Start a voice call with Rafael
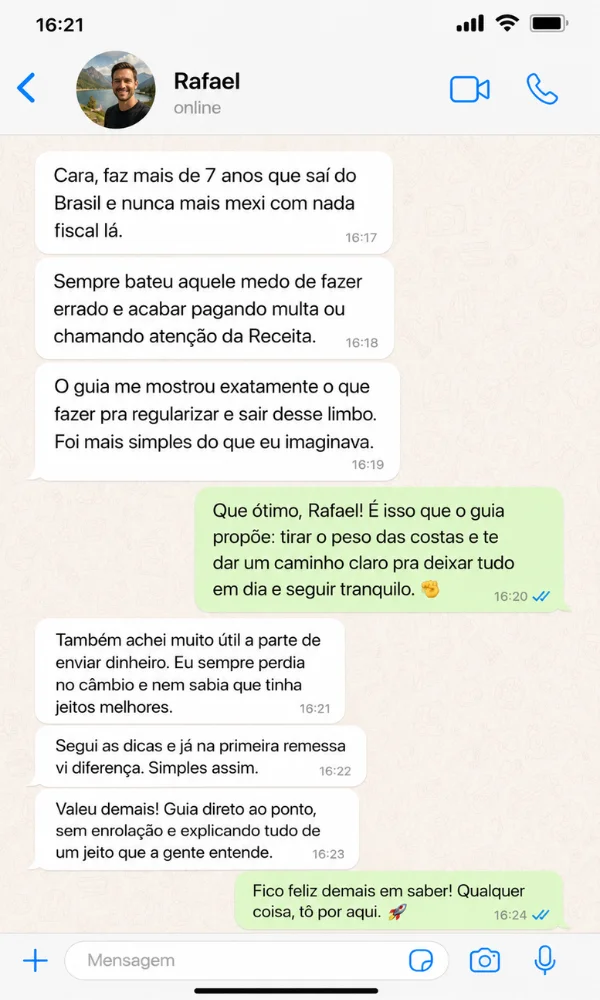Viewport: 600px width, 1000px height. 542,89
